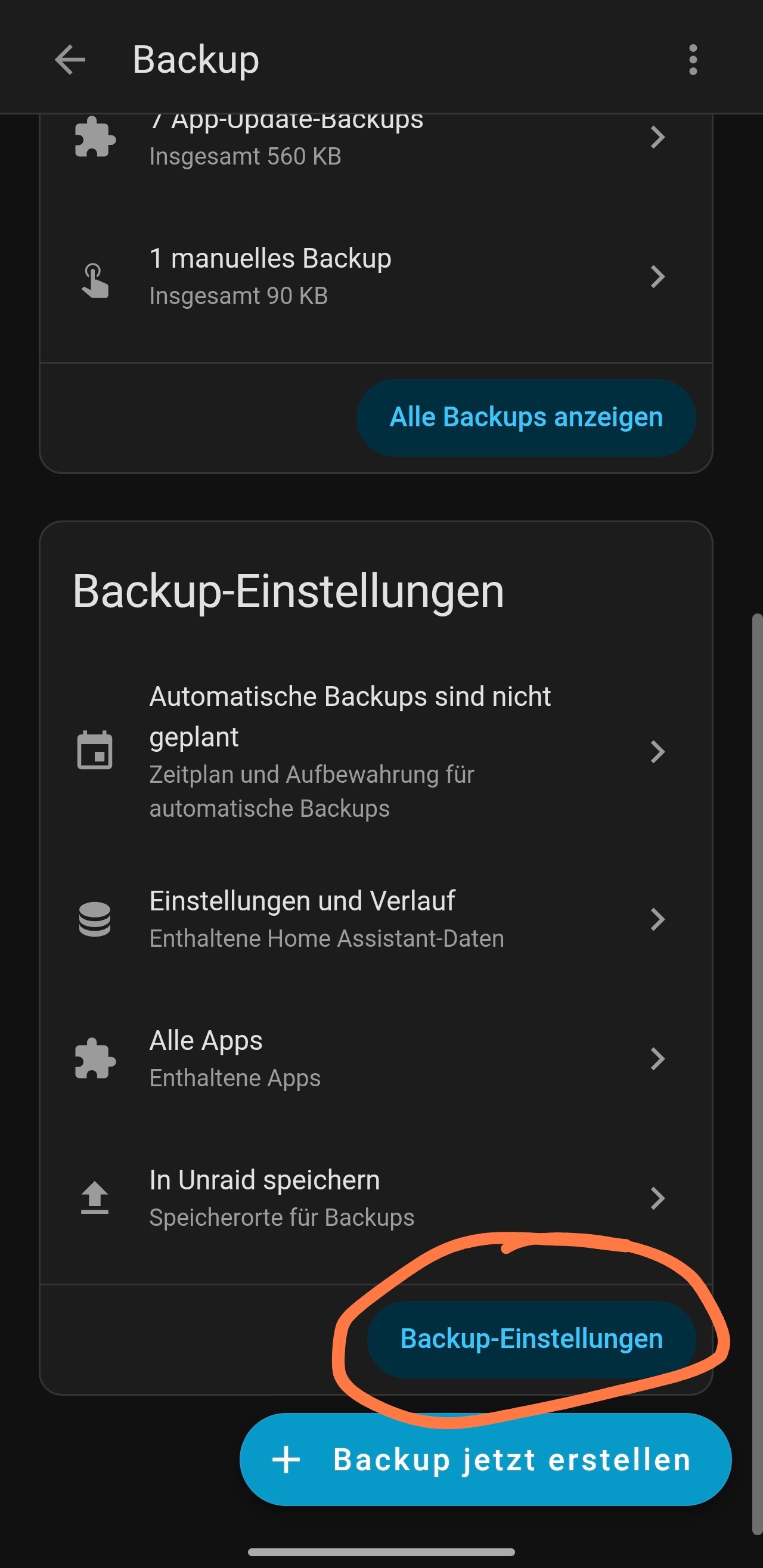Create a backup now with Backup jetzt erstellen

point(485,1459)
